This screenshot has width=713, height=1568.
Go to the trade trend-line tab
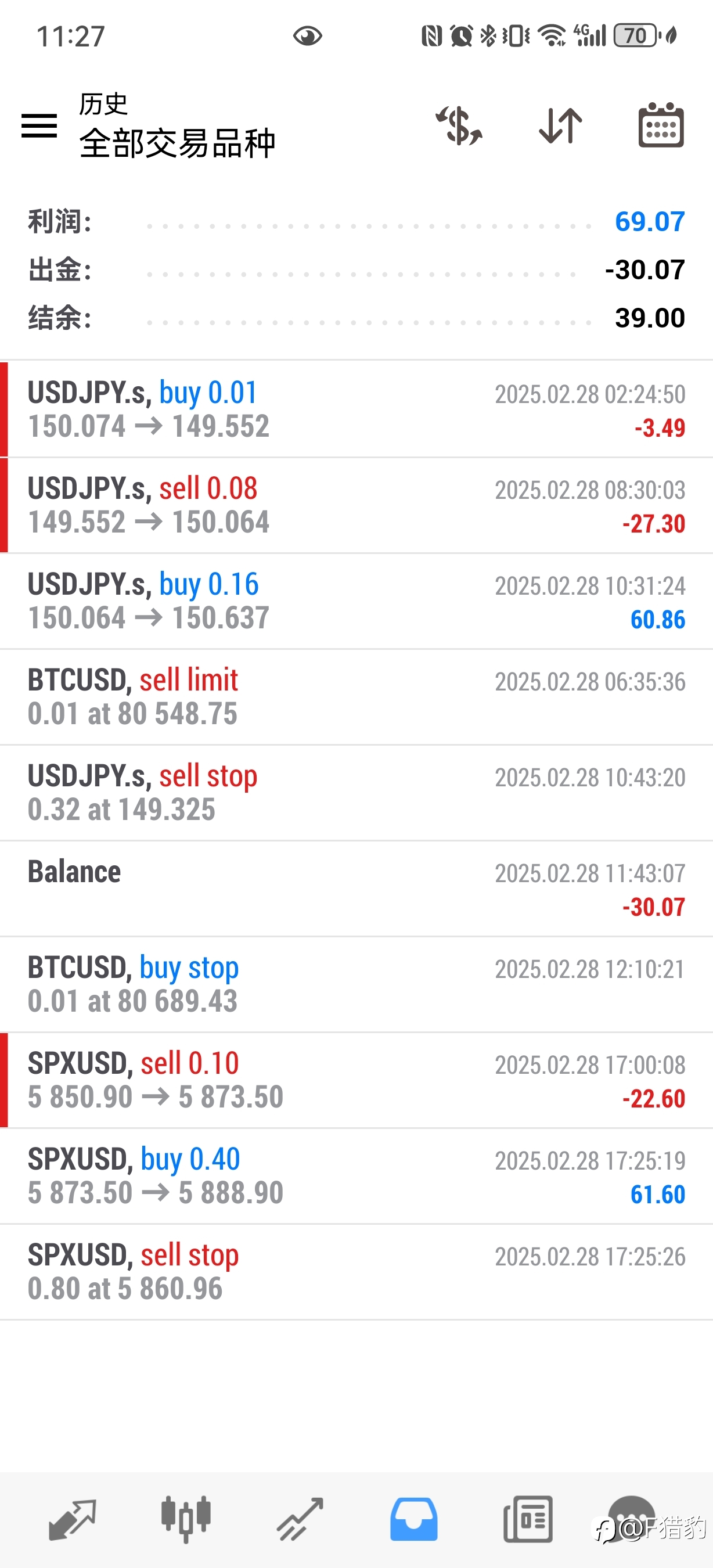300,1519
